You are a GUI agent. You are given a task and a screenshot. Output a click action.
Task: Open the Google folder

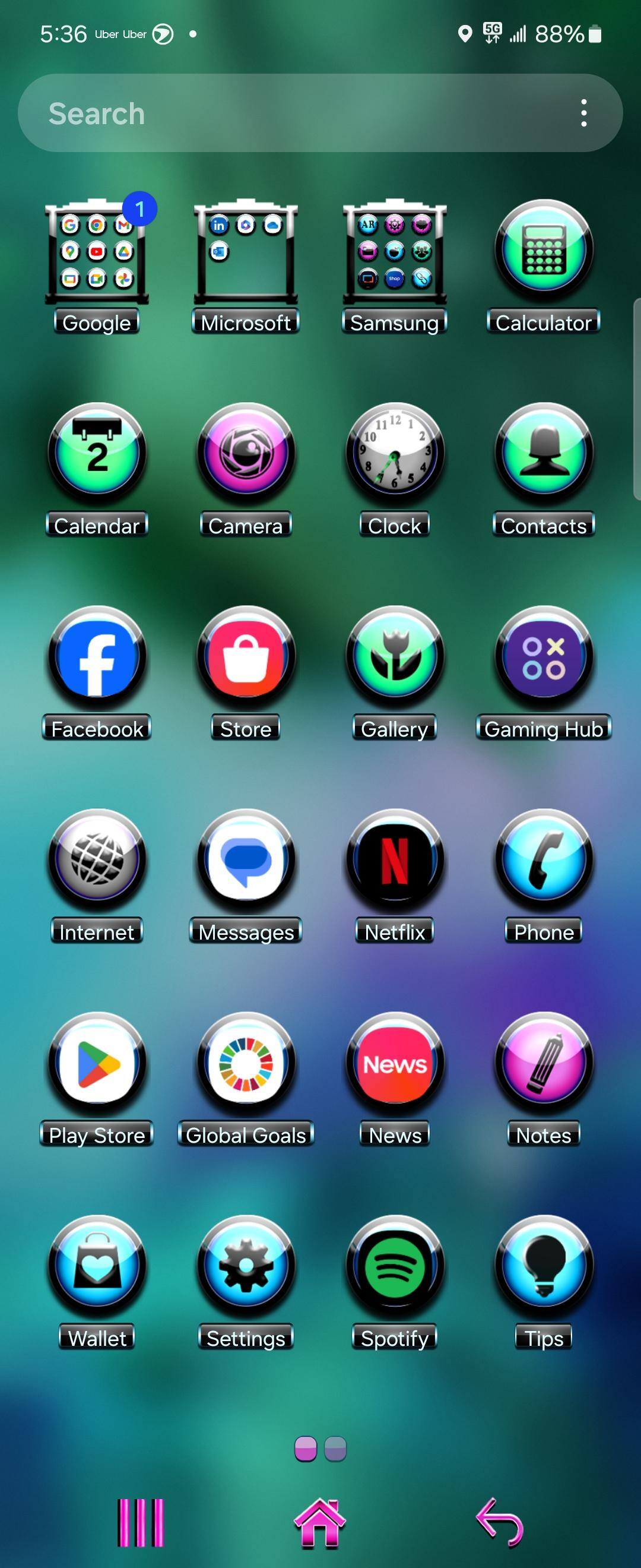(x=97, y=252)
